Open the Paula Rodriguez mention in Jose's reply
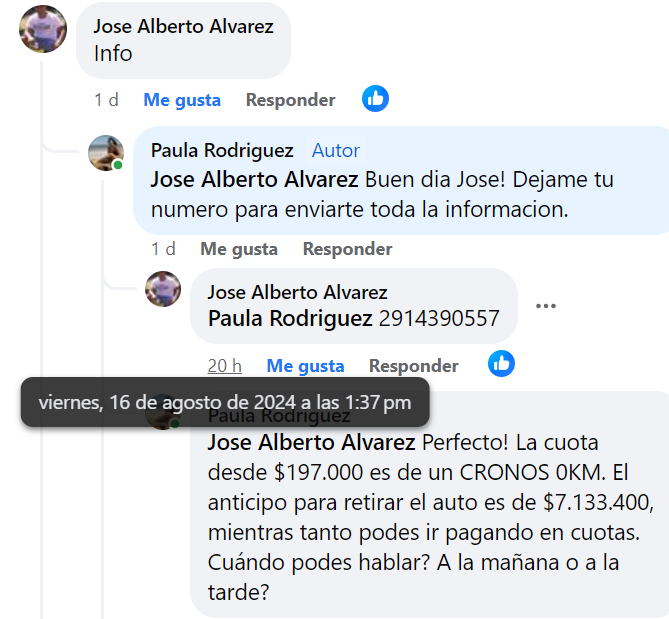 pos(289,319)
